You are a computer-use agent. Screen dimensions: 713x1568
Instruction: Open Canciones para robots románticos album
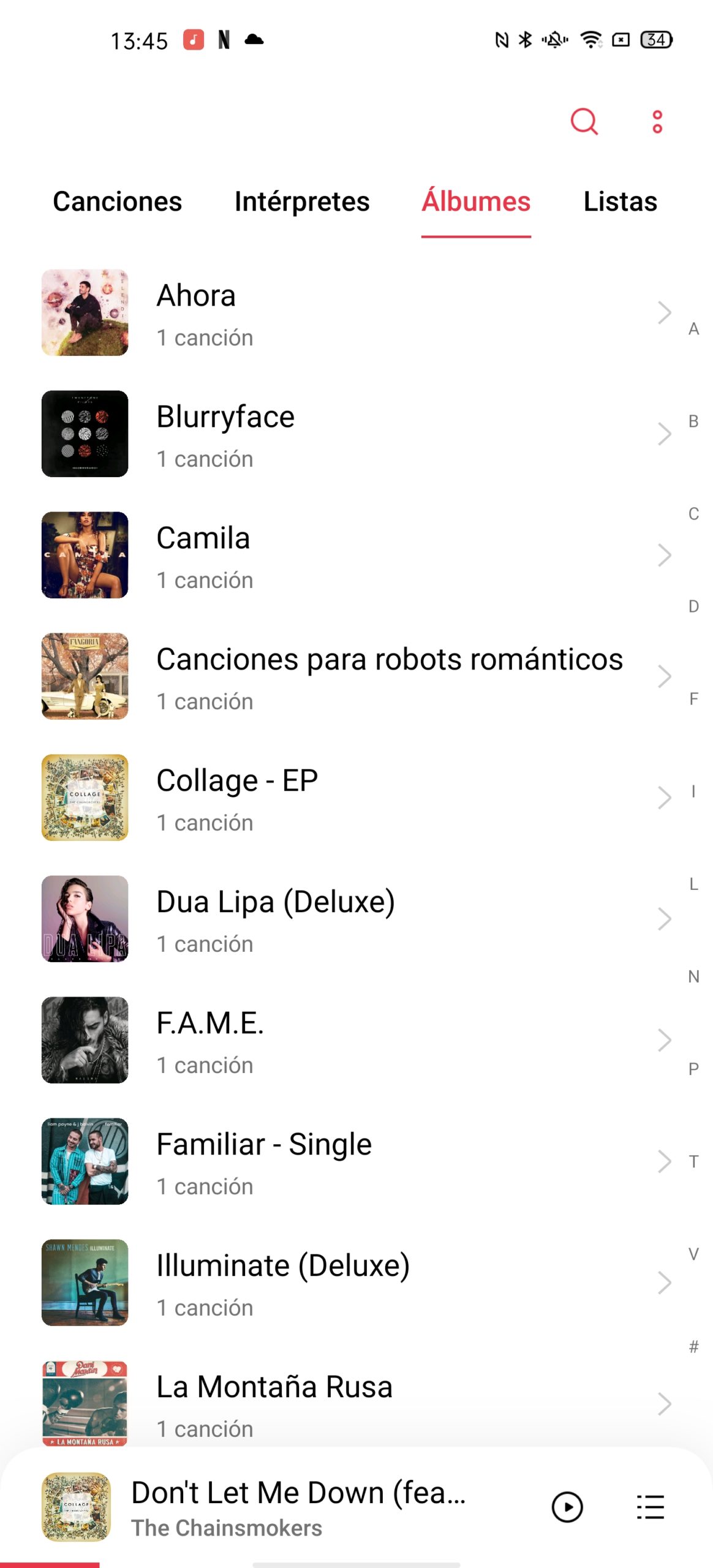[x=356, y=676]
